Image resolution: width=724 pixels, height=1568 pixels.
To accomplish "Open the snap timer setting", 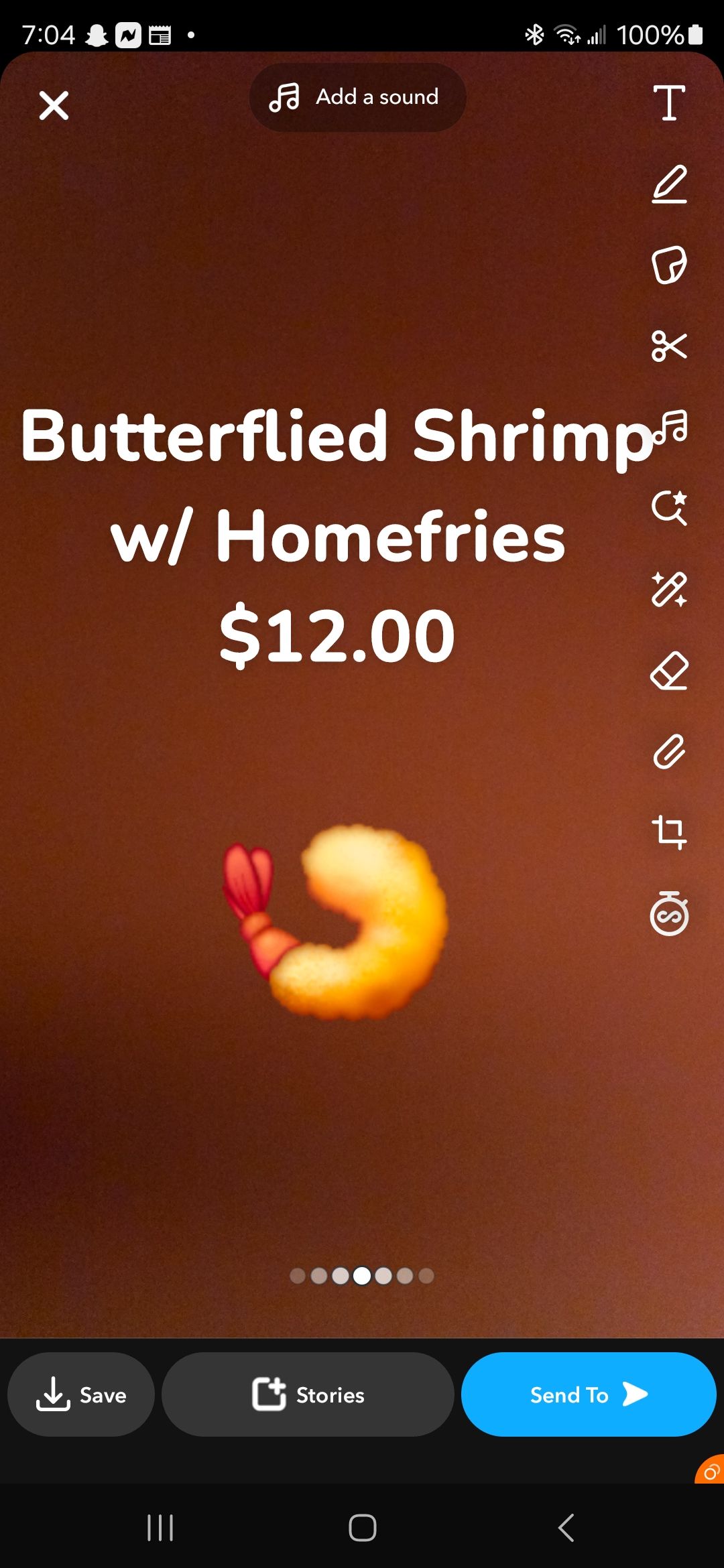I will (669, 913).
